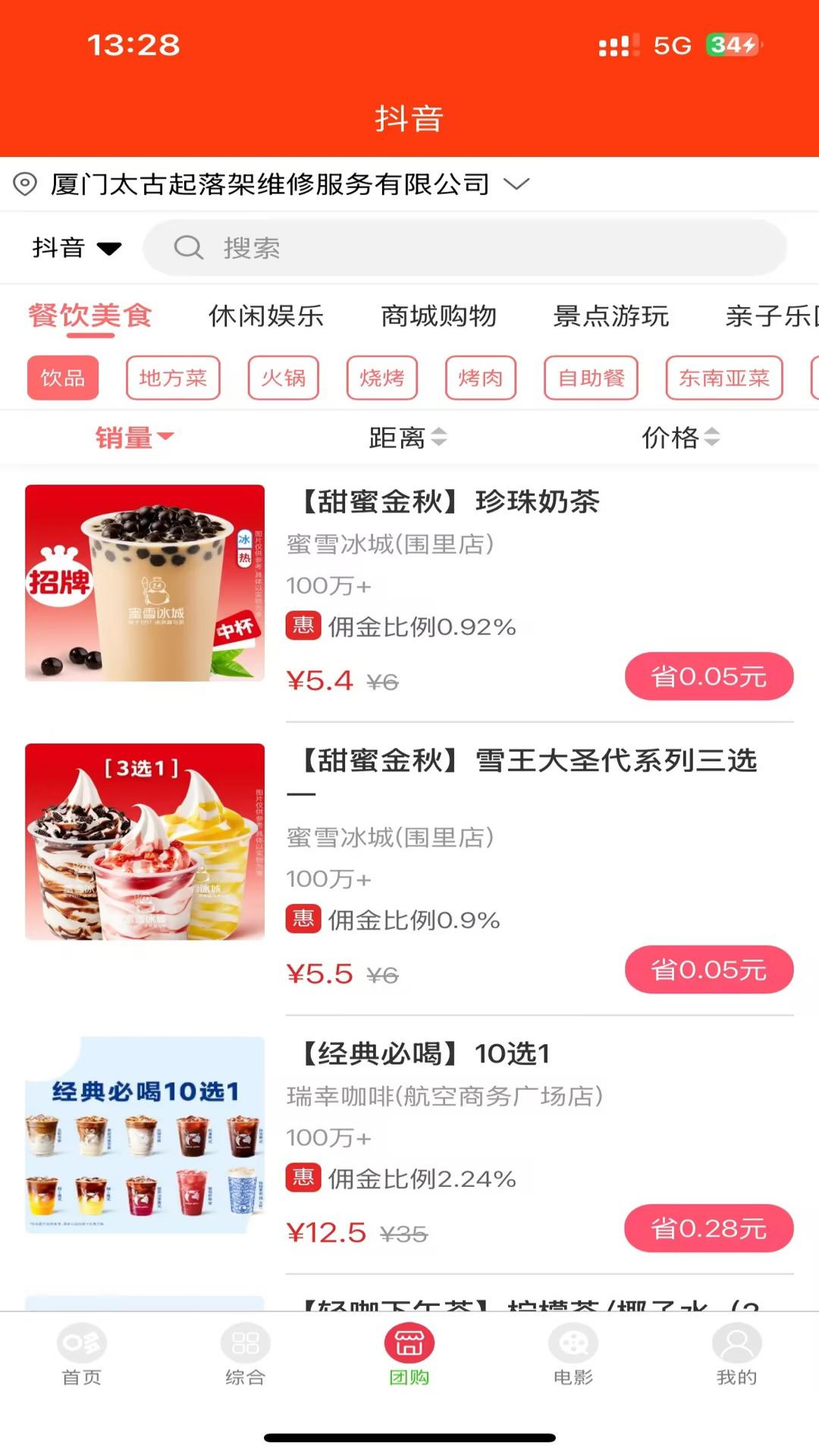Open the 抖音 platform dropdown
819x1456 pixels.
[76, 248]
